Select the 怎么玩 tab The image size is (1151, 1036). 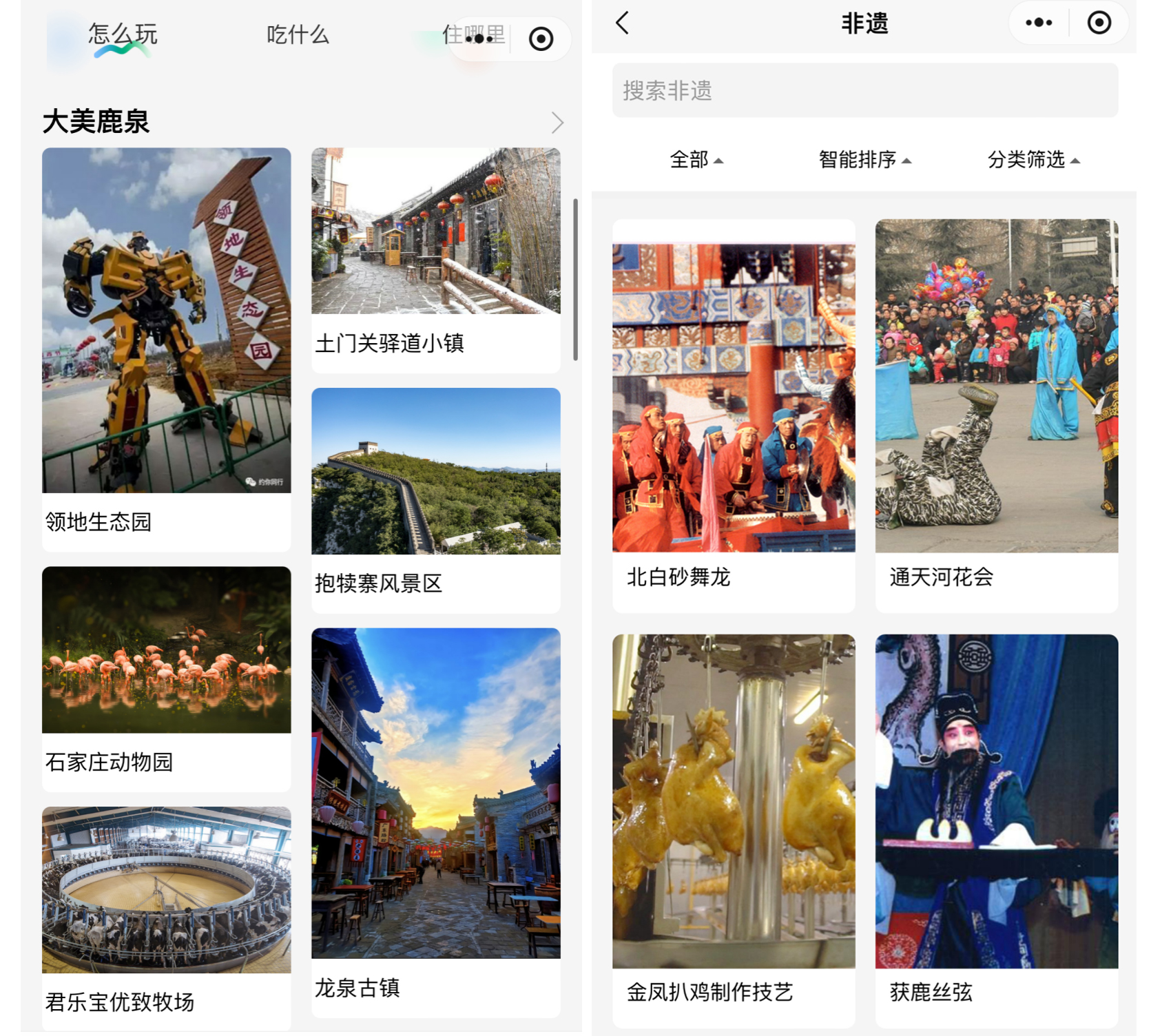tap(123, 34)
